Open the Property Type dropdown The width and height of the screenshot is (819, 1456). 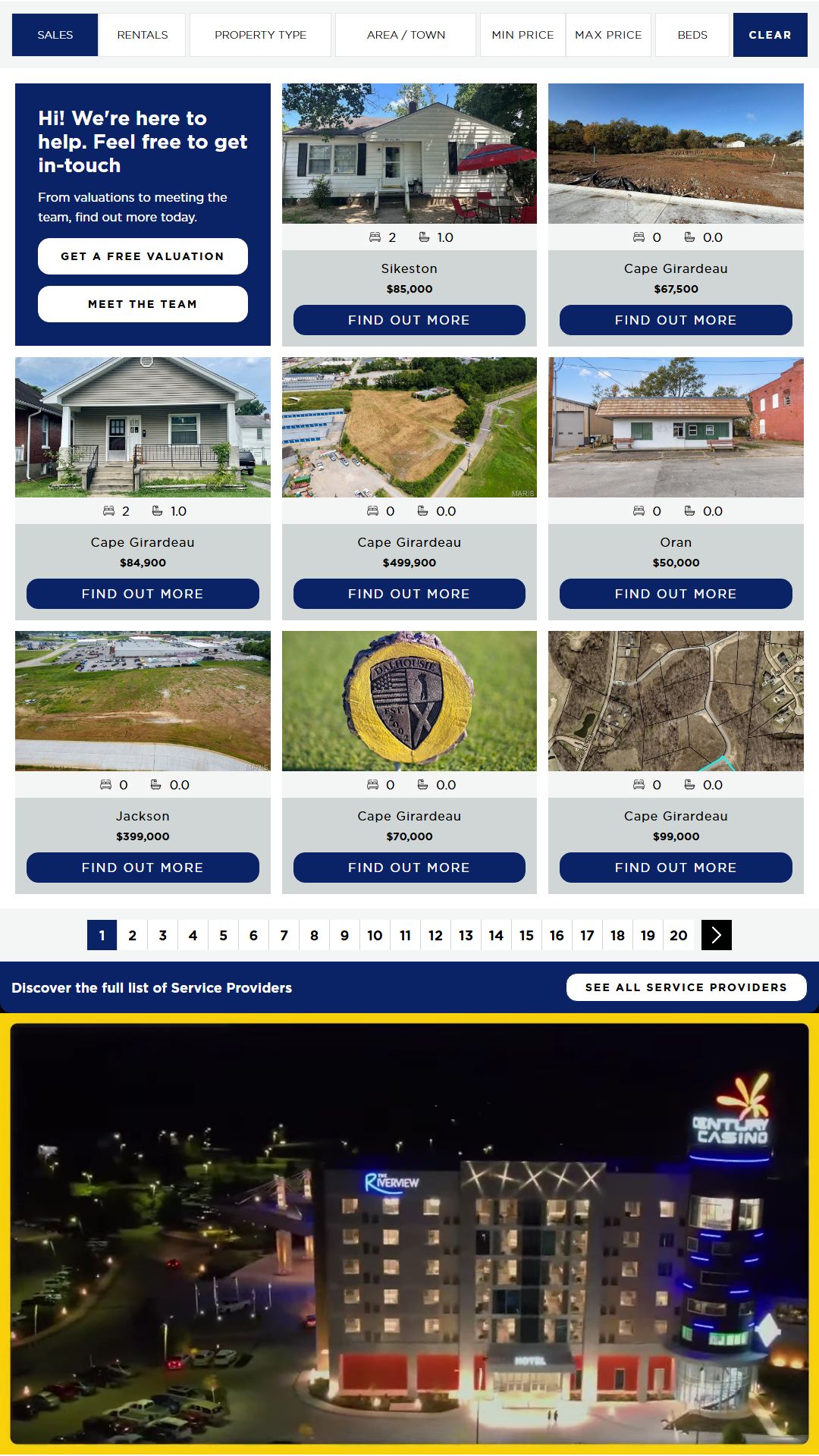point(260,35)
